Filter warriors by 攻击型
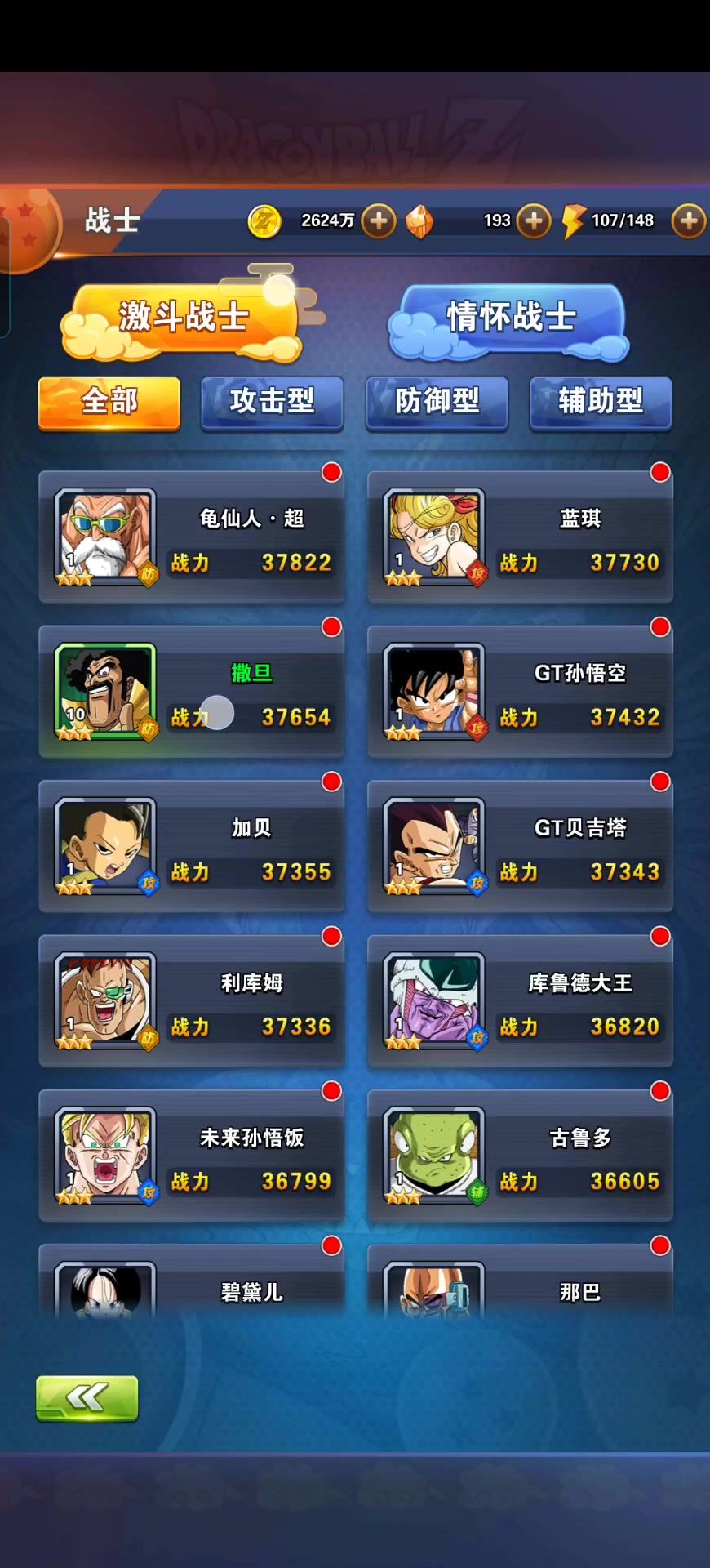This screenshot has width=710, height=1568. pyautogui.click(x=273, y=402)
